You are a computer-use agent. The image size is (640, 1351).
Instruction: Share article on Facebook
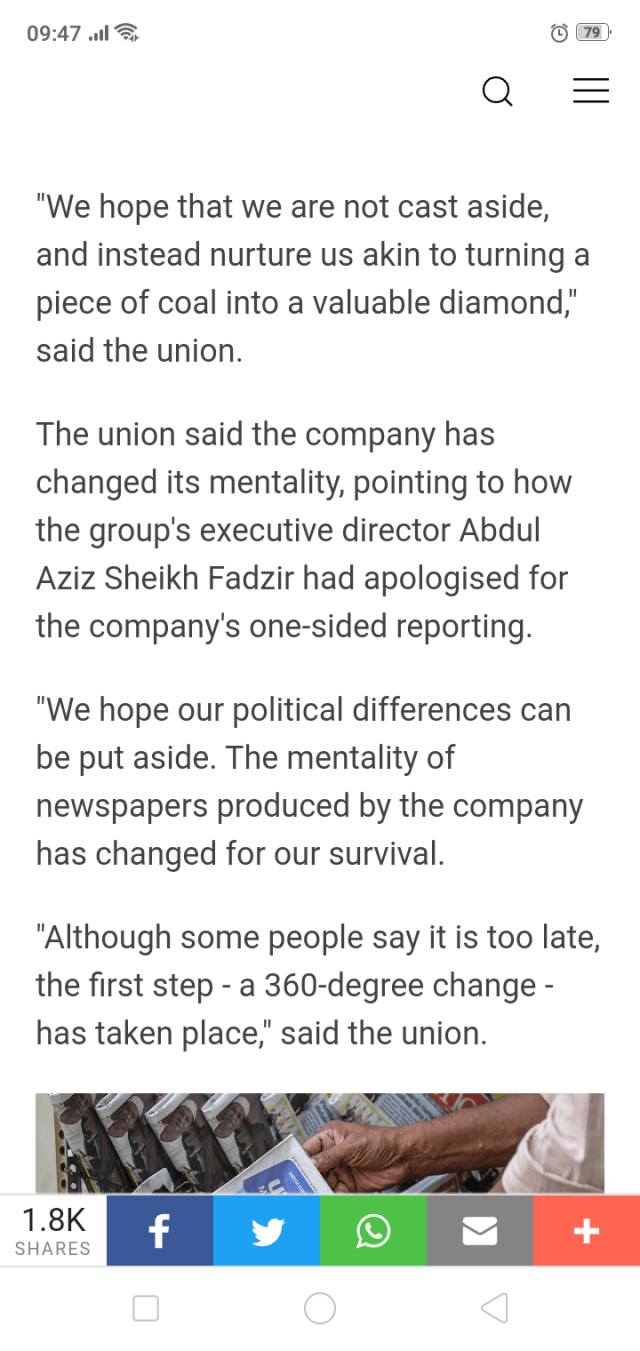(x=160, y=1231)
